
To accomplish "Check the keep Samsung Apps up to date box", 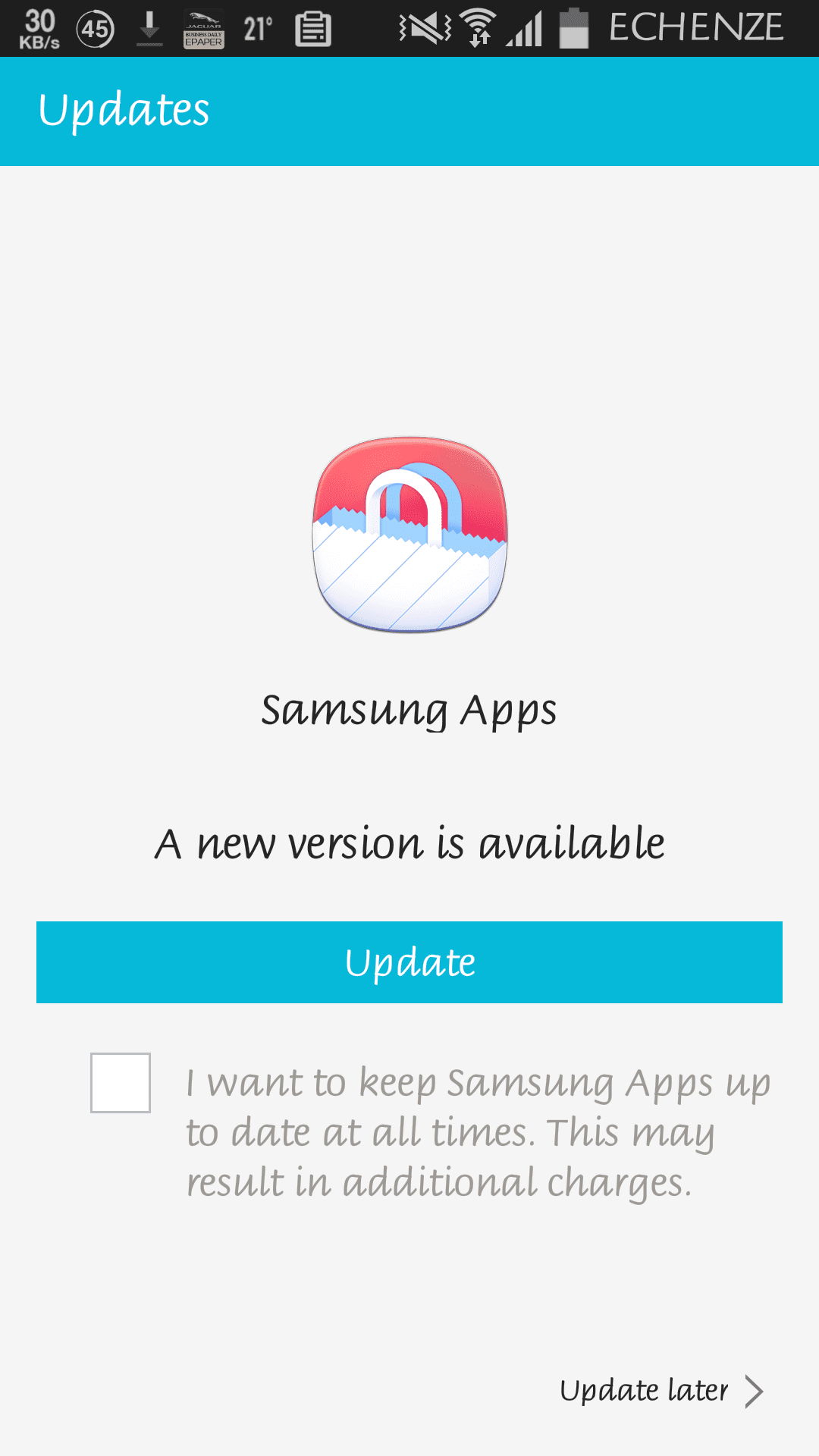I will [121, 1083].
